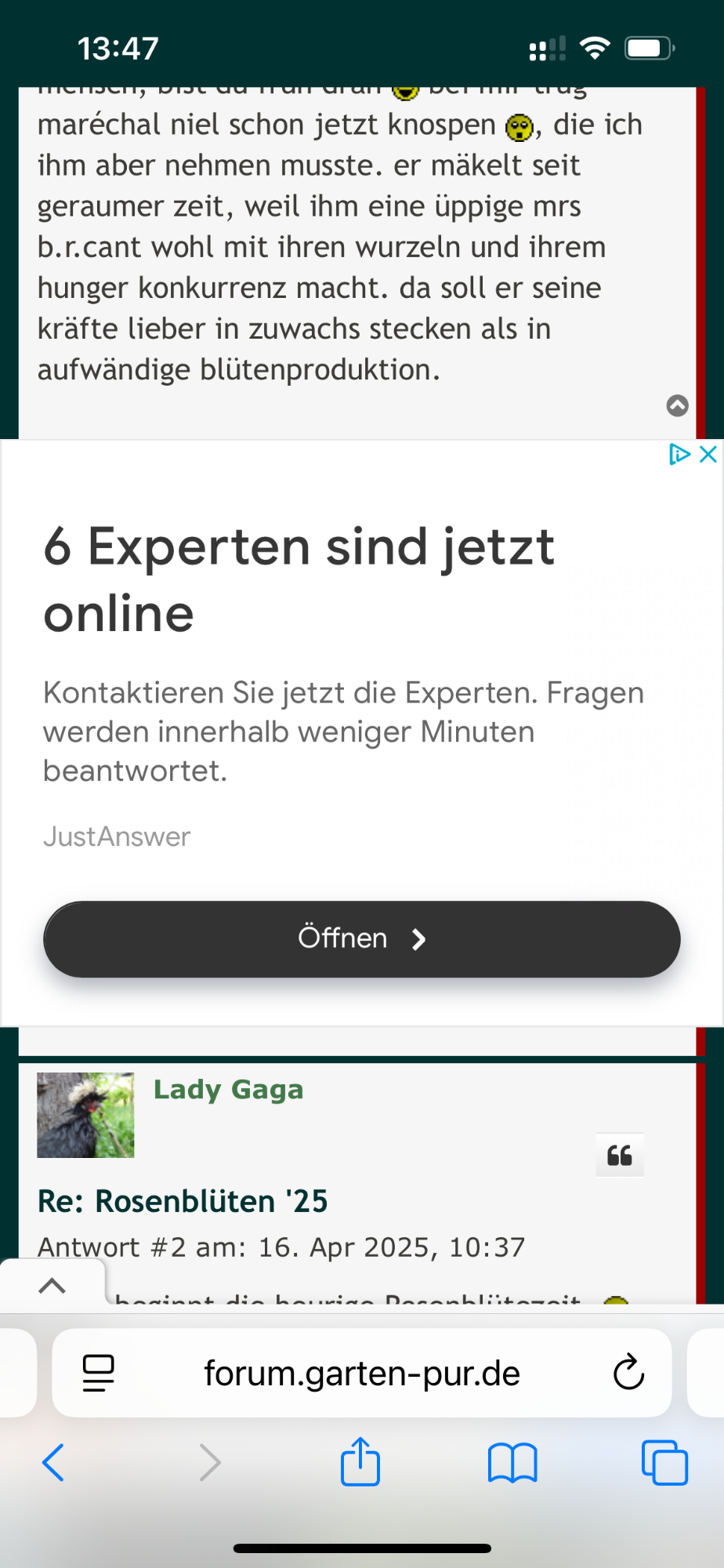Share this forum page
The image size is (724, 1568).
[360, 1462]
